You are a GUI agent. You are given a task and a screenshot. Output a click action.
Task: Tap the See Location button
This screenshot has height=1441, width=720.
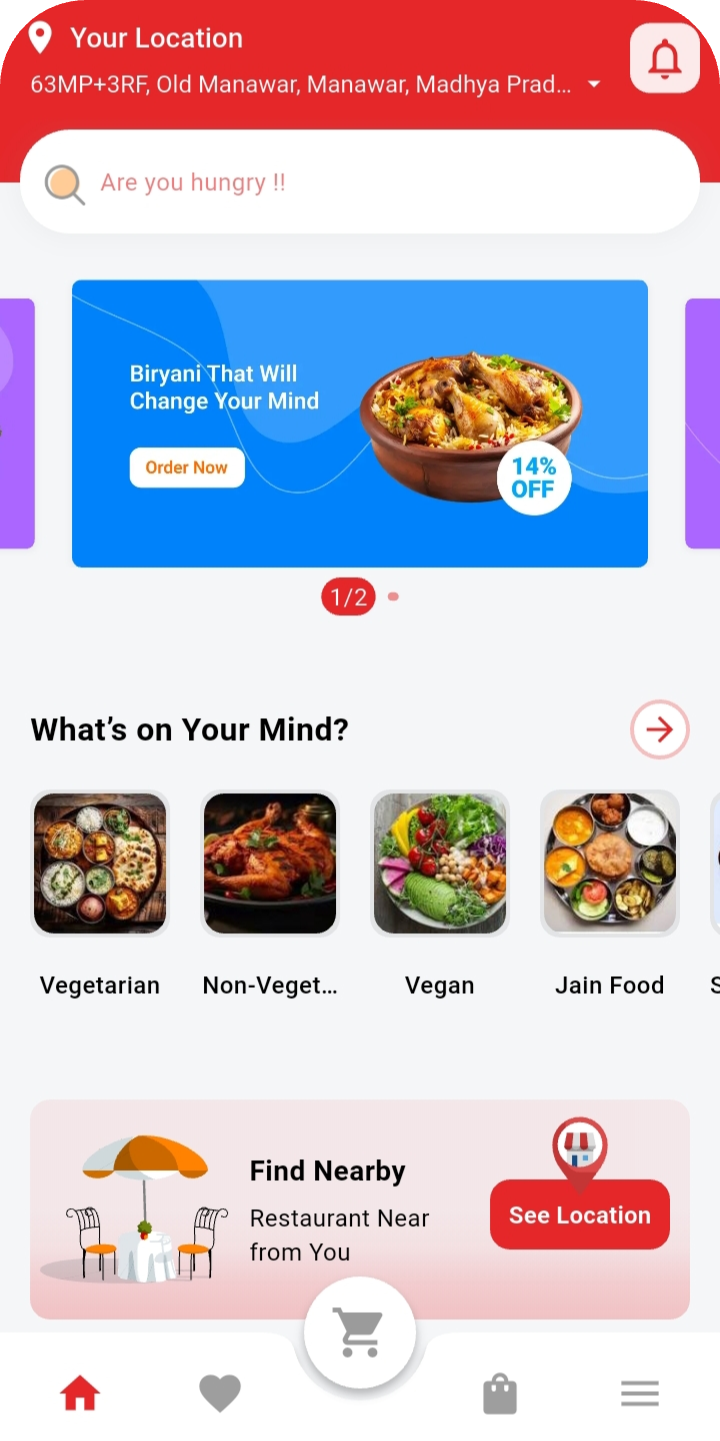coord(579,1215)
